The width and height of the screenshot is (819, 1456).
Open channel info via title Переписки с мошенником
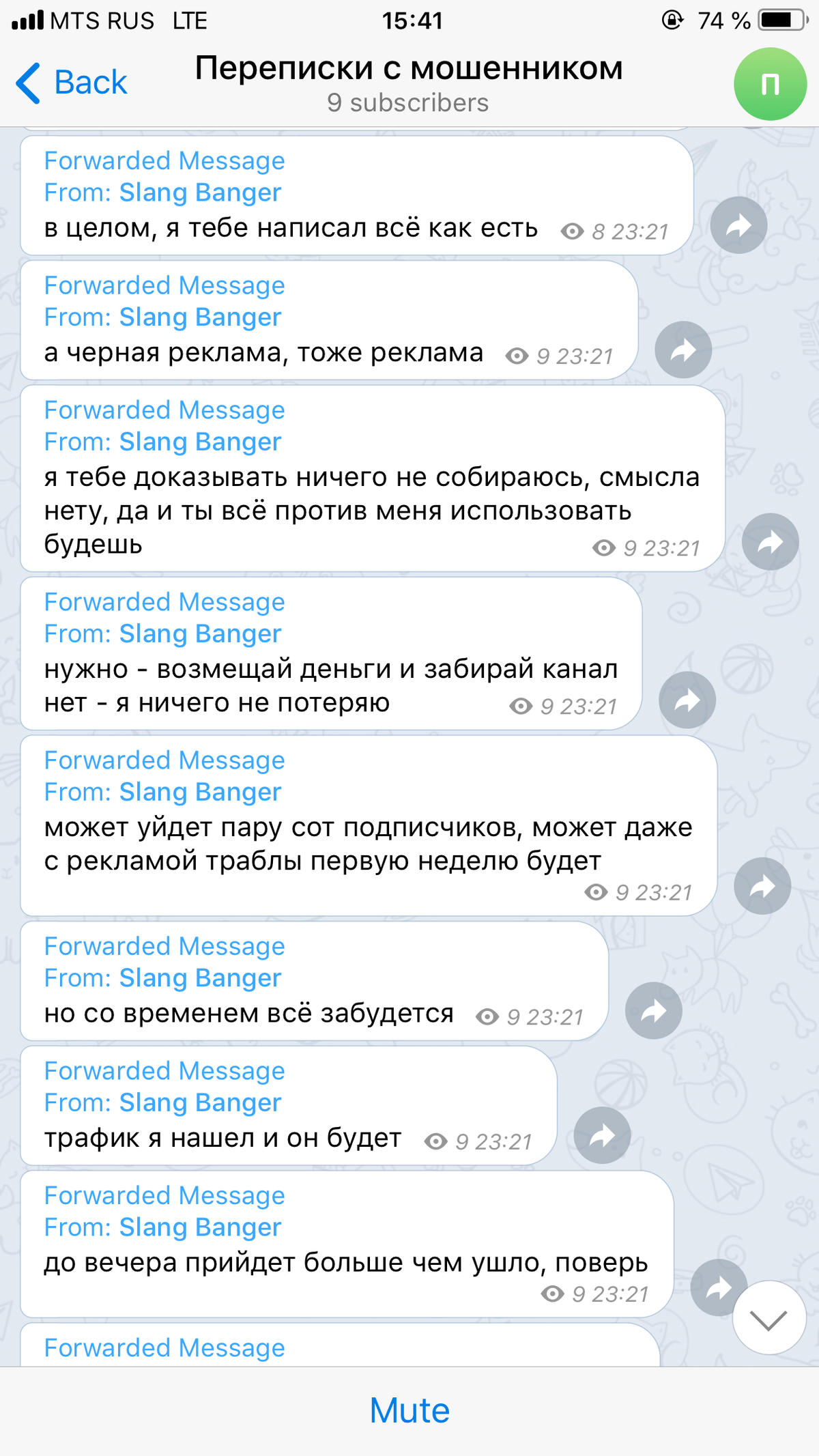point(408,70)
